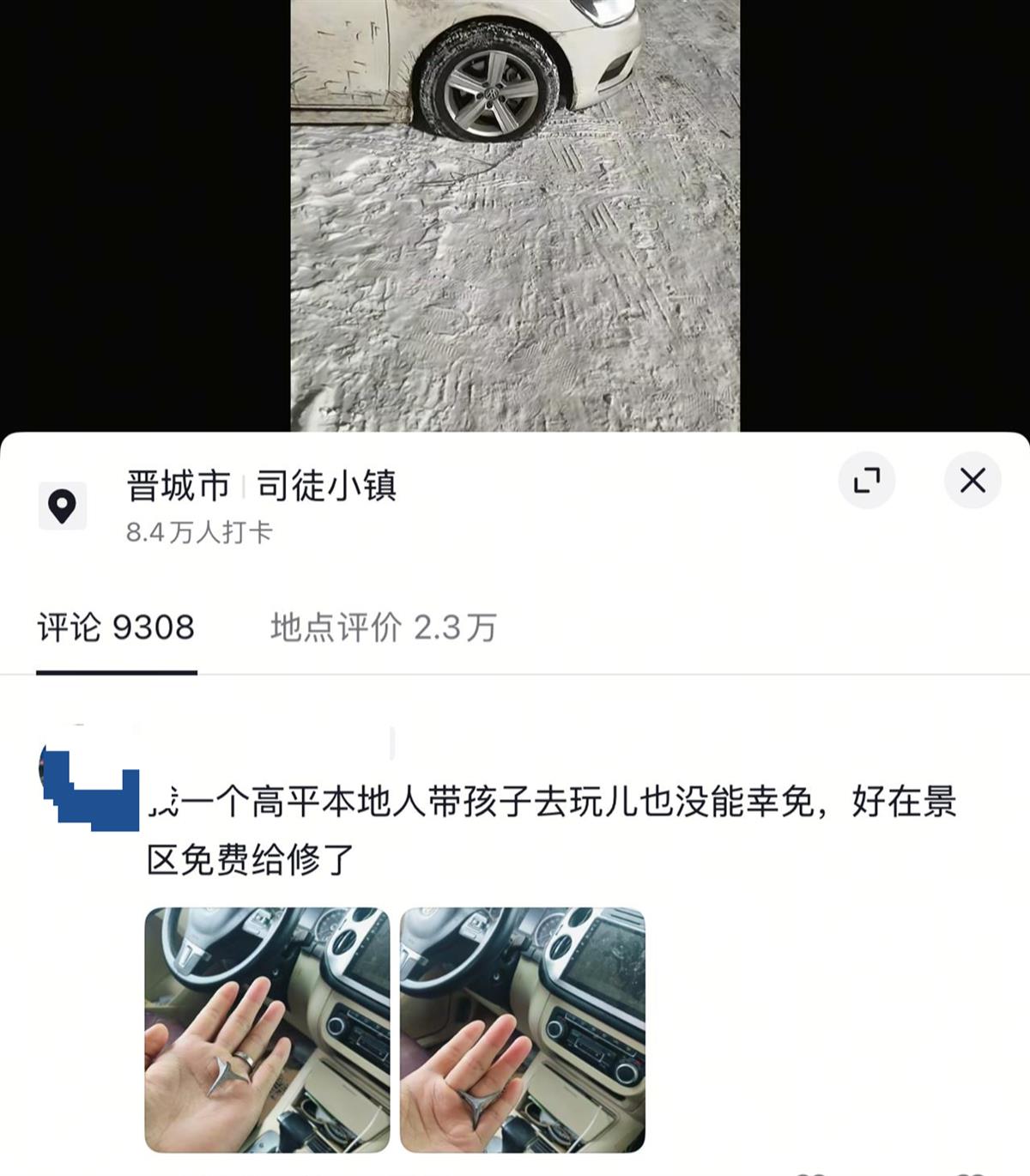Close the comments panel
Image resolution: width=1030 pixels, height=1176 pixels.
tap(972, 480)
